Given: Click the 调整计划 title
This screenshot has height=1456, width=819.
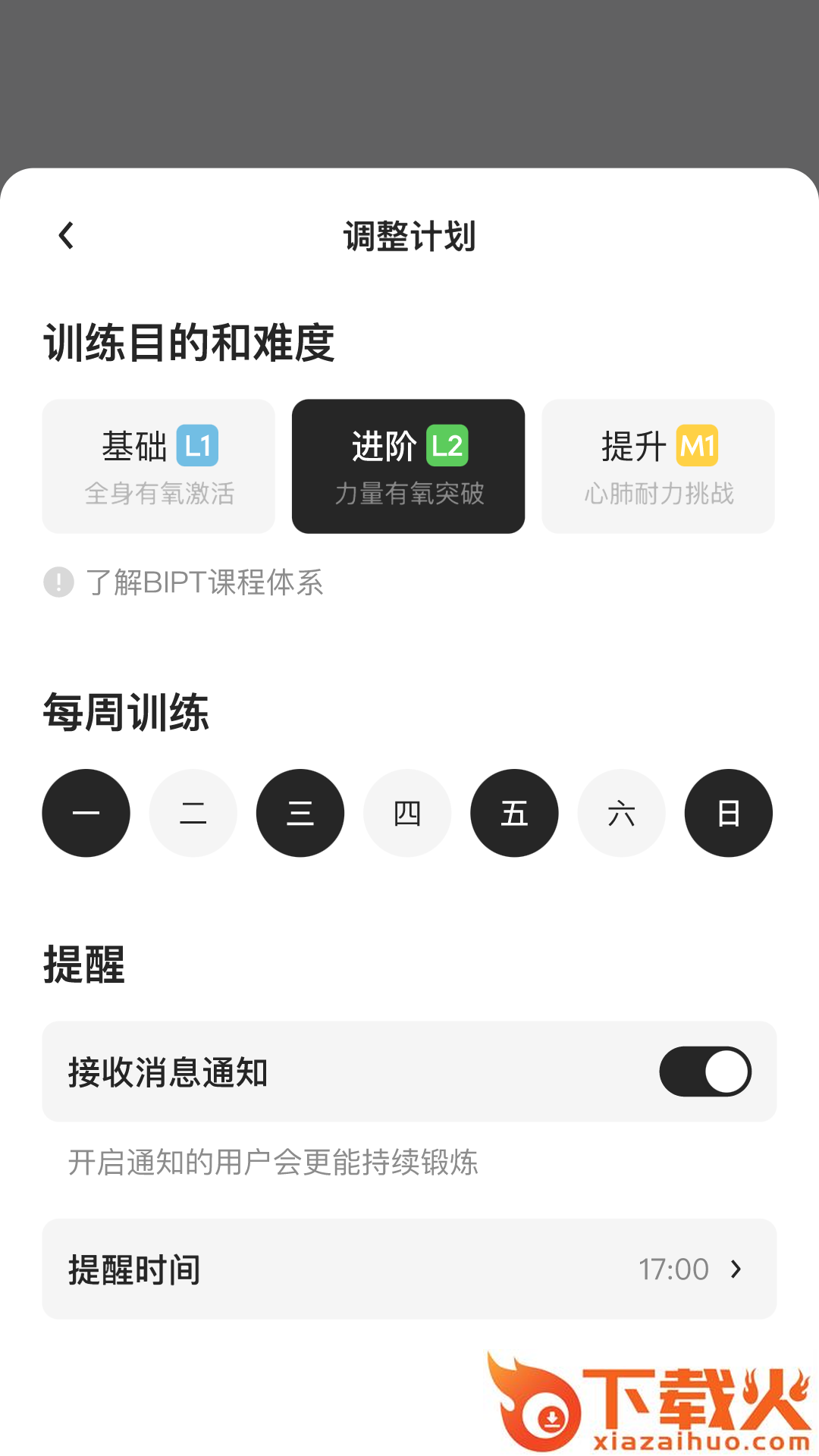Looking at the screenshot, I should coord(409,236).
